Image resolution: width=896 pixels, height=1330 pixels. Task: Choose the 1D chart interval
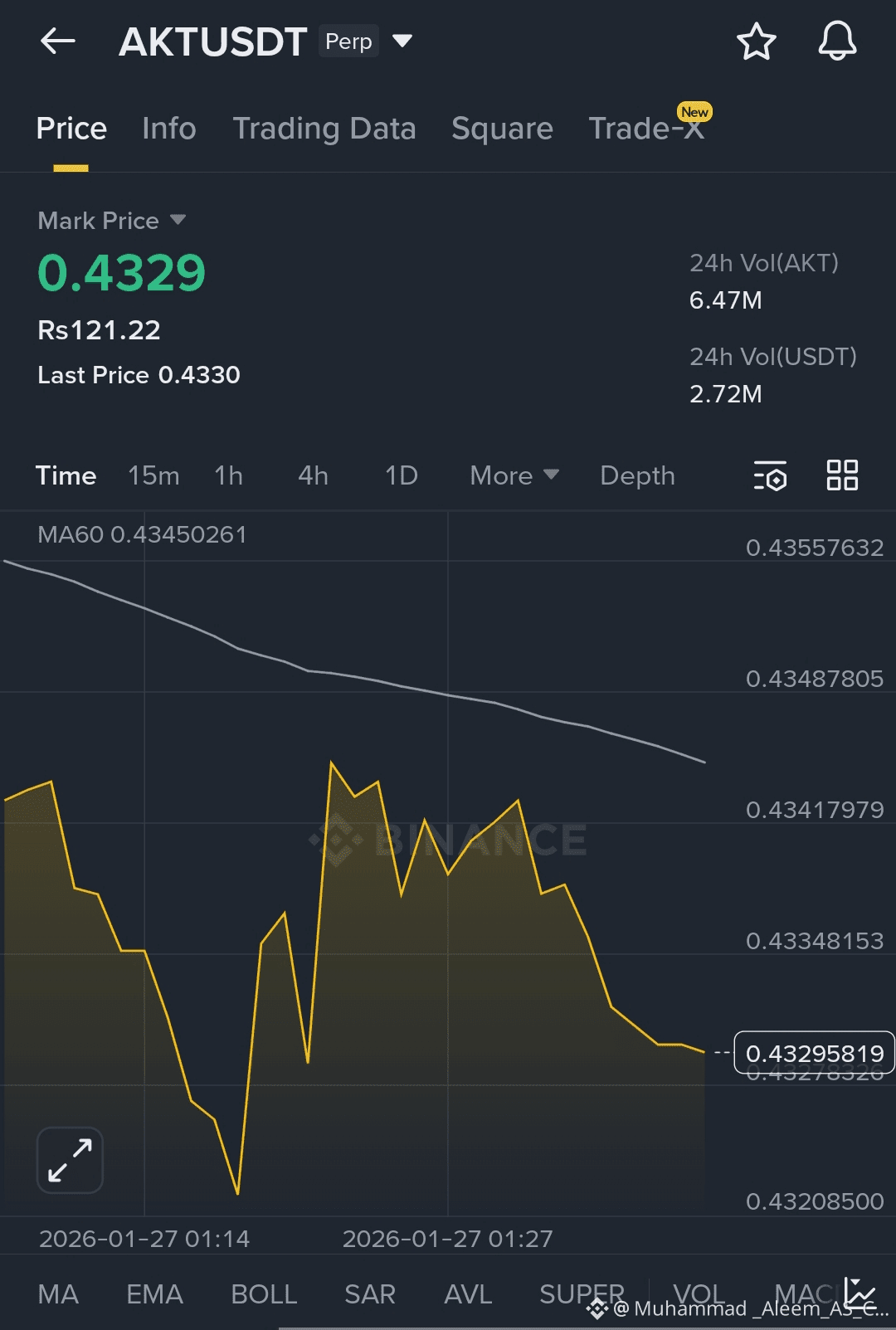point(401,475)
